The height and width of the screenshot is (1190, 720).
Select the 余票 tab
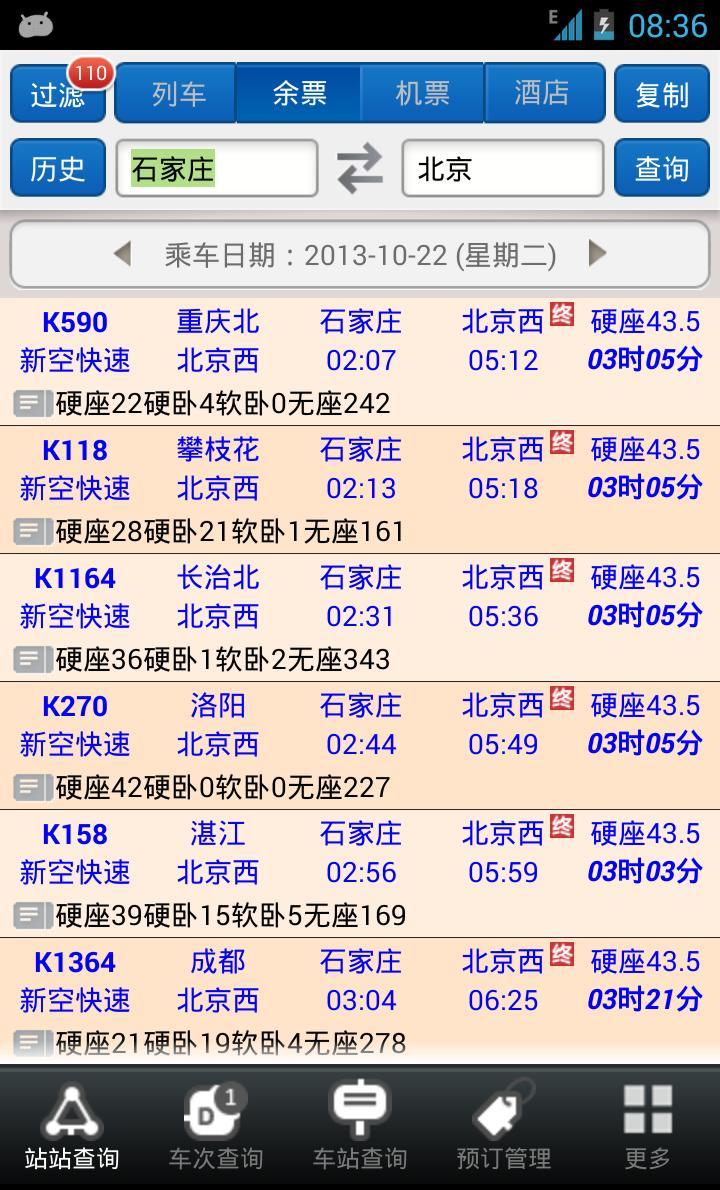[299, 94]
